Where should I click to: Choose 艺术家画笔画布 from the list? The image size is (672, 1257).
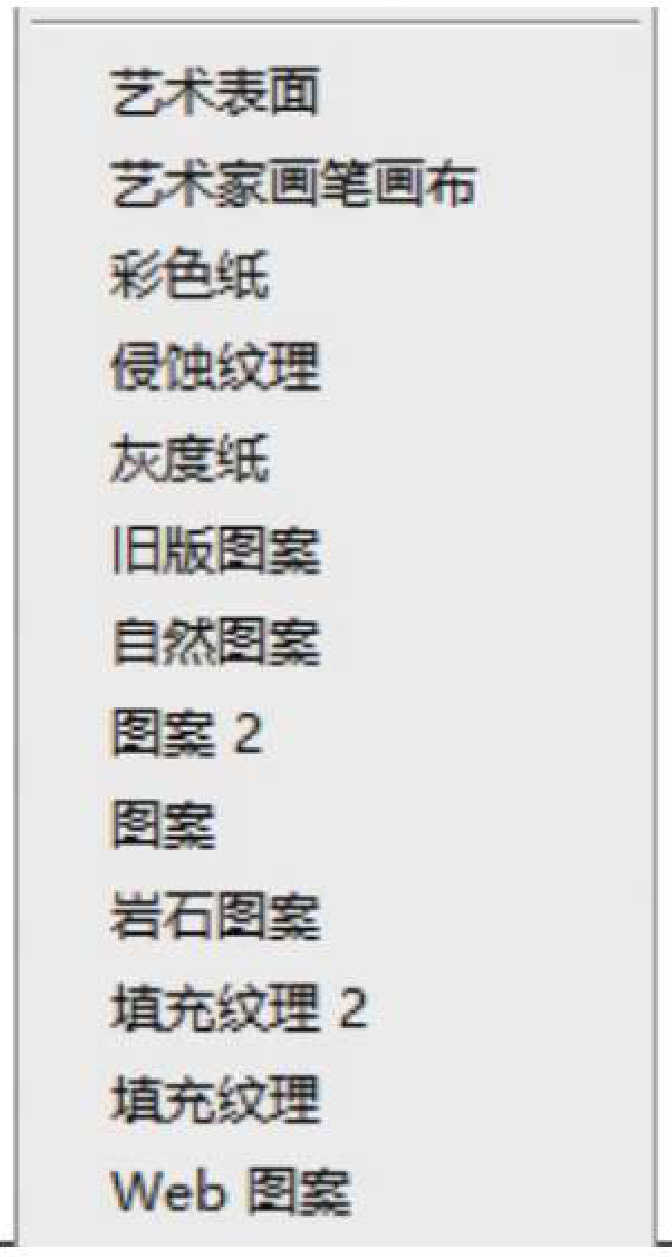click(x=291, y=185)
